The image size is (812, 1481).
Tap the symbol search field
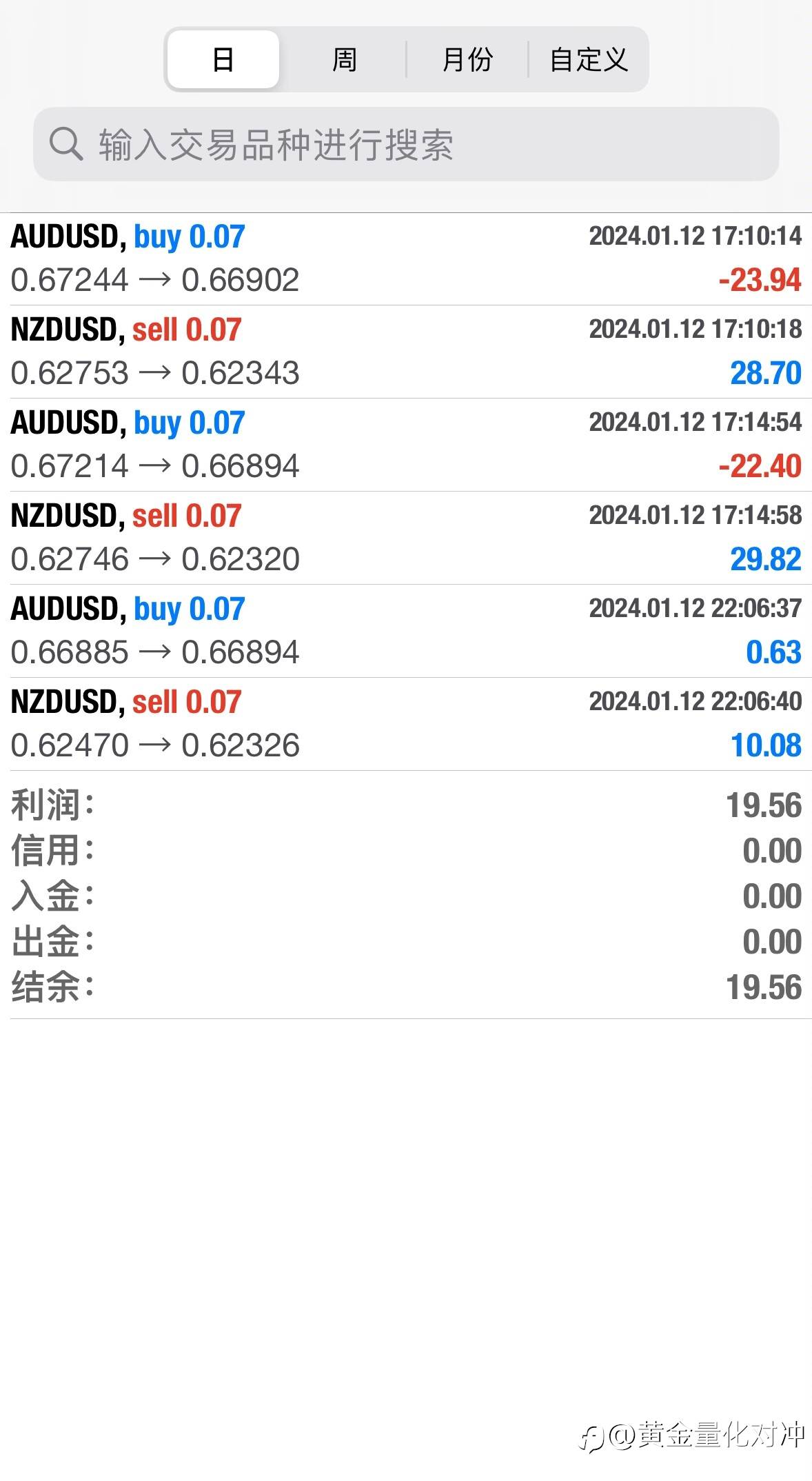coord(406,144)
